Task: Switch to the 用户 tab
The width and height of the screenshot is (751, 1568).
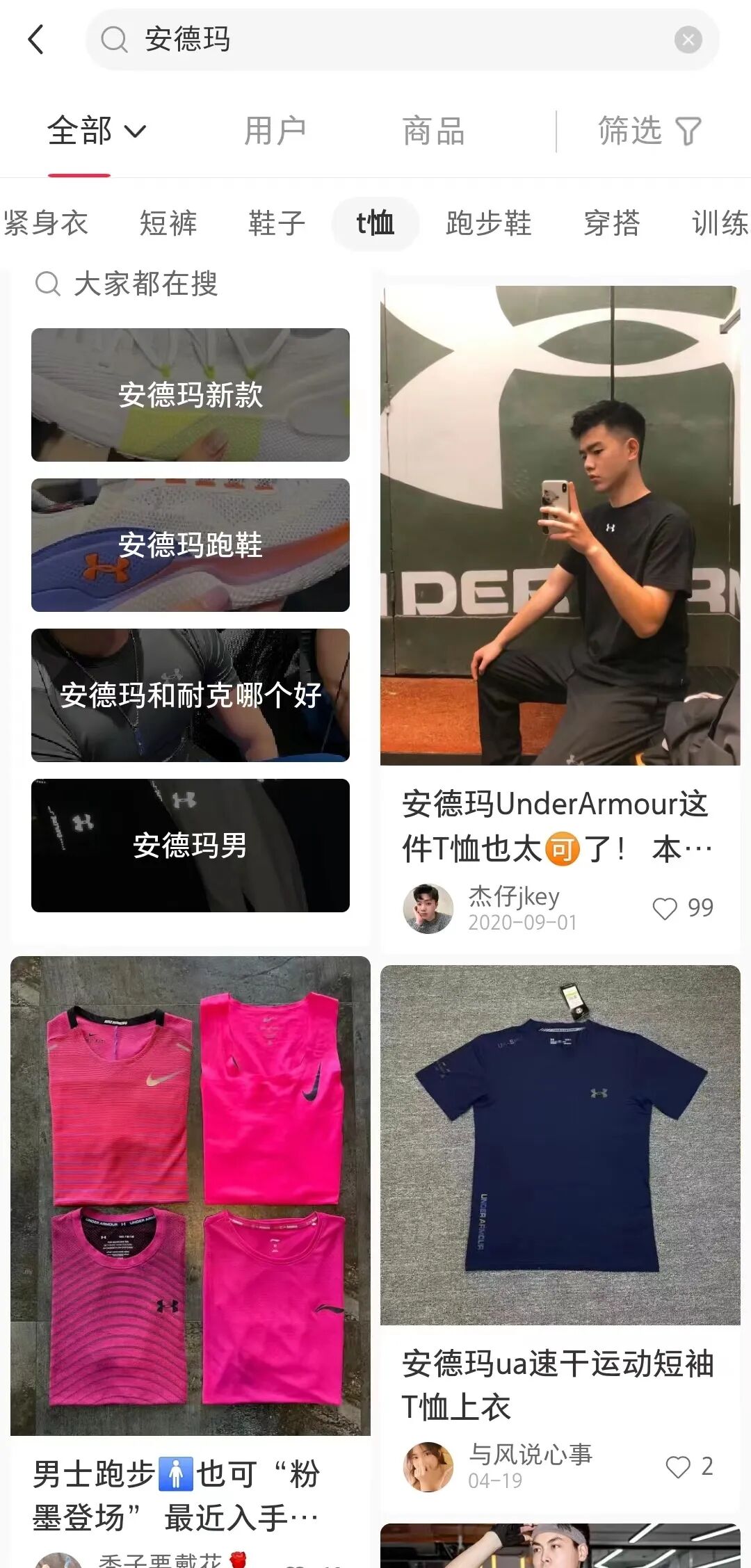Action: coord(275,131)
